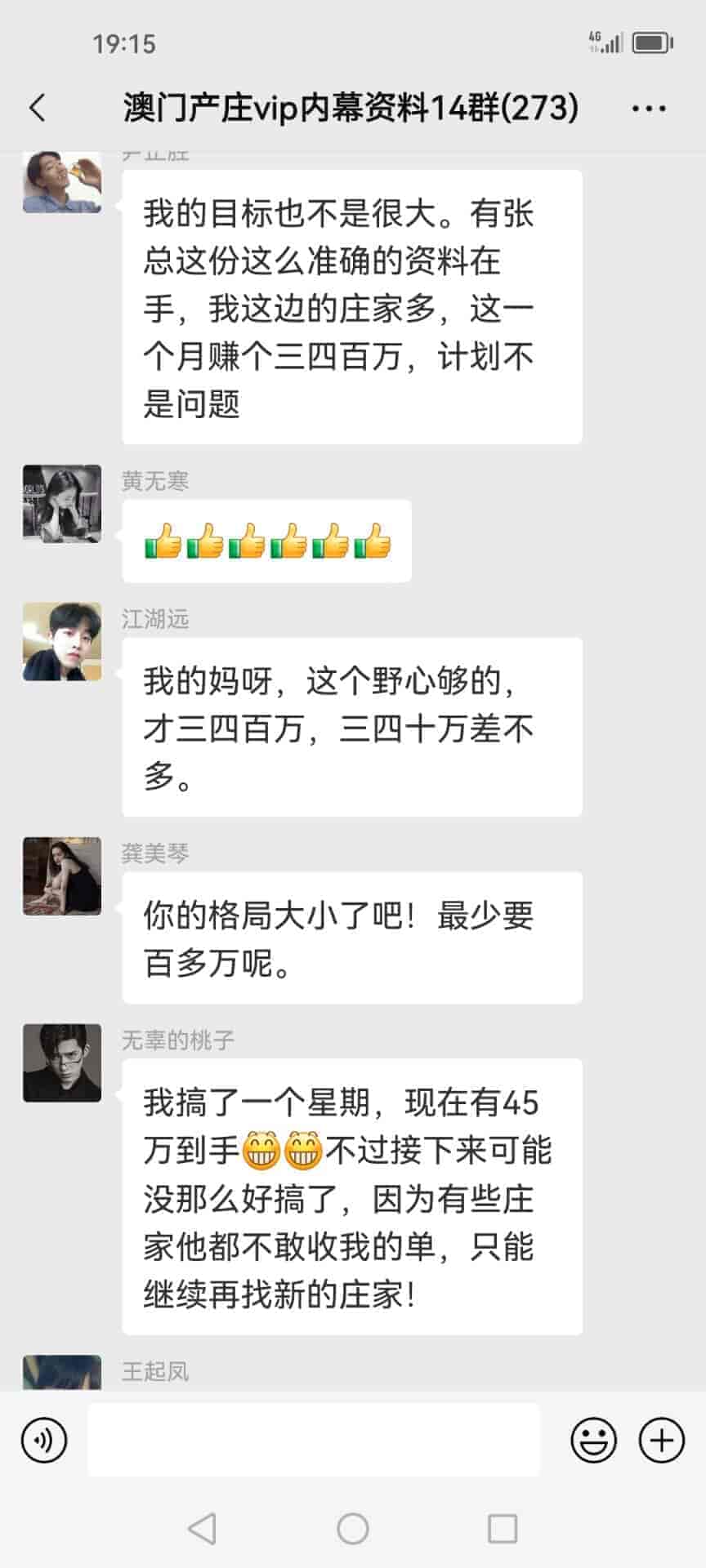Open the emoji picker
The width and height of the screenshot is (706, 1568).
593,1440
